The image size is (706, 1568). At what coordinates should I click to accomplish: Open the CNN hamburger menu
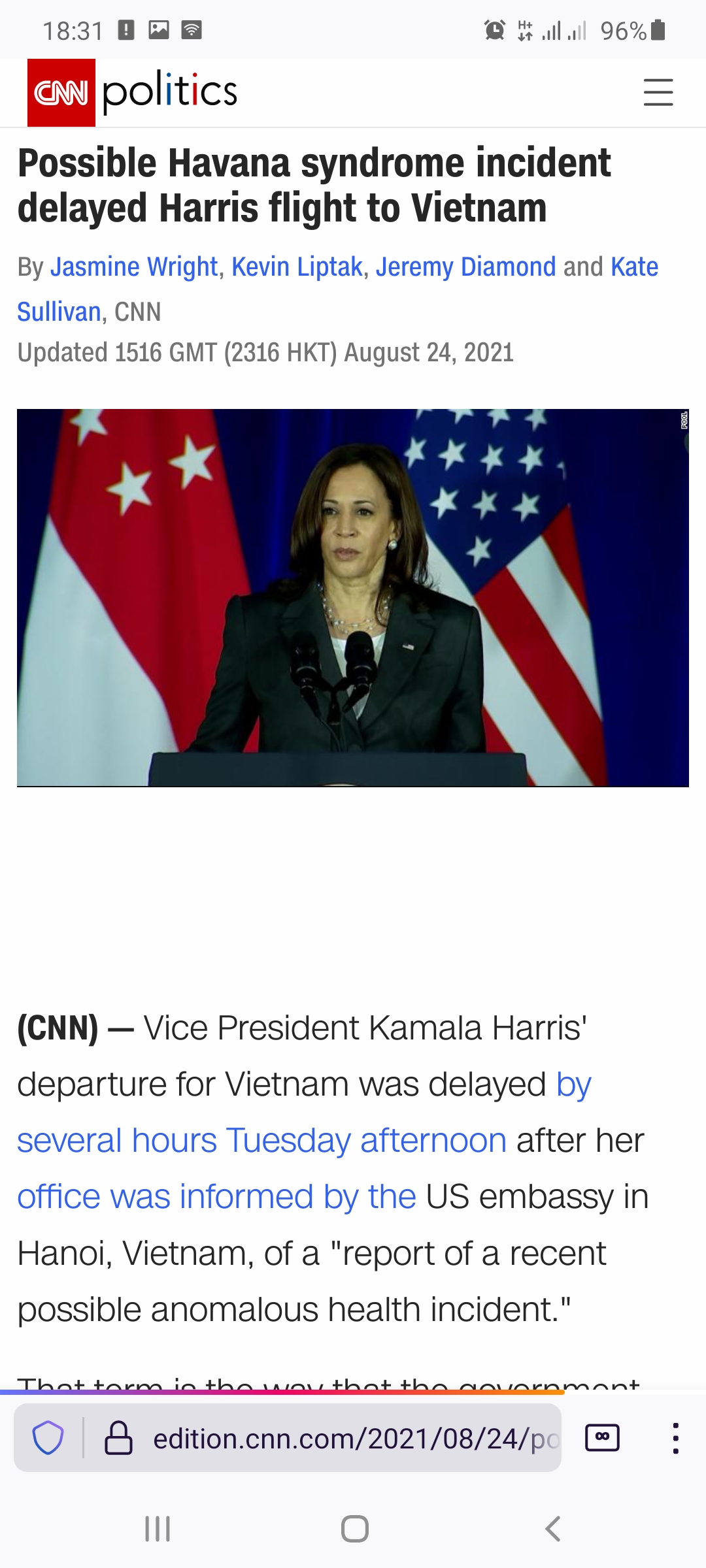click(x=658, y=92)
